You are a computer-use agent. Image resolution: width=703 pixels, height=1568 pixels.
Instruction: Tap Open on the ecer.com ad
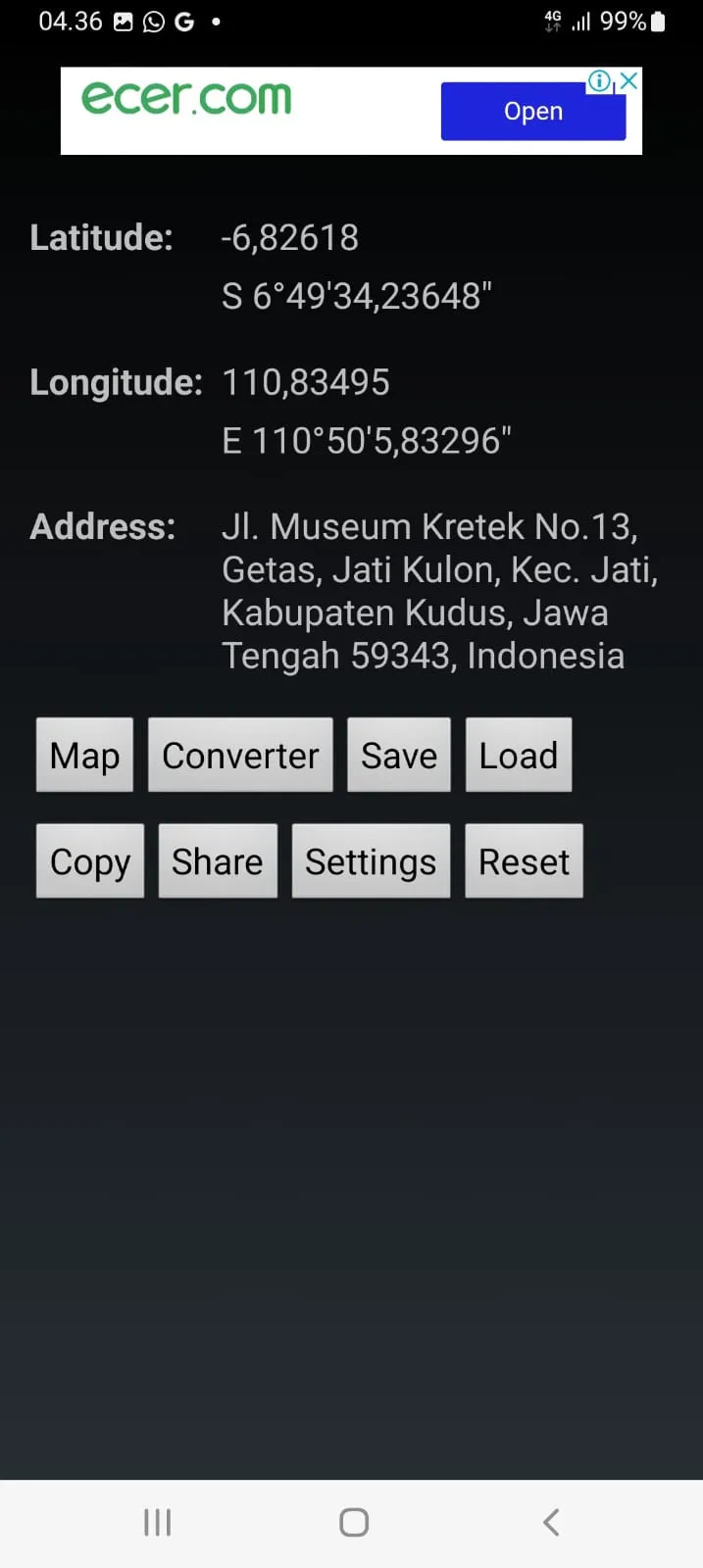(532, 112)
